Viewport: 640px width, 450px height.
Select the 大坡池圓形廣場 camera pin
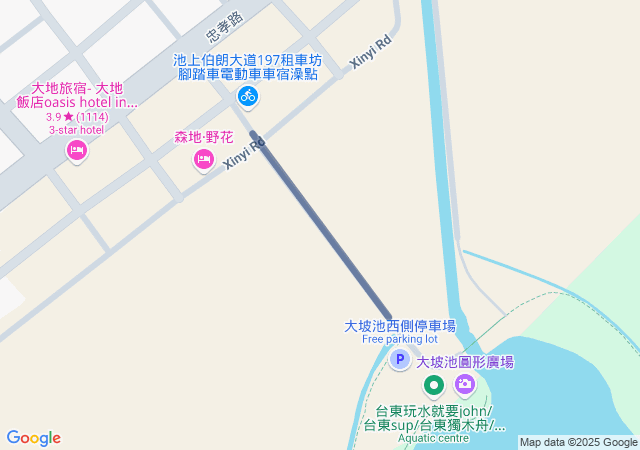pyautogui.click(x=464, y=383)
